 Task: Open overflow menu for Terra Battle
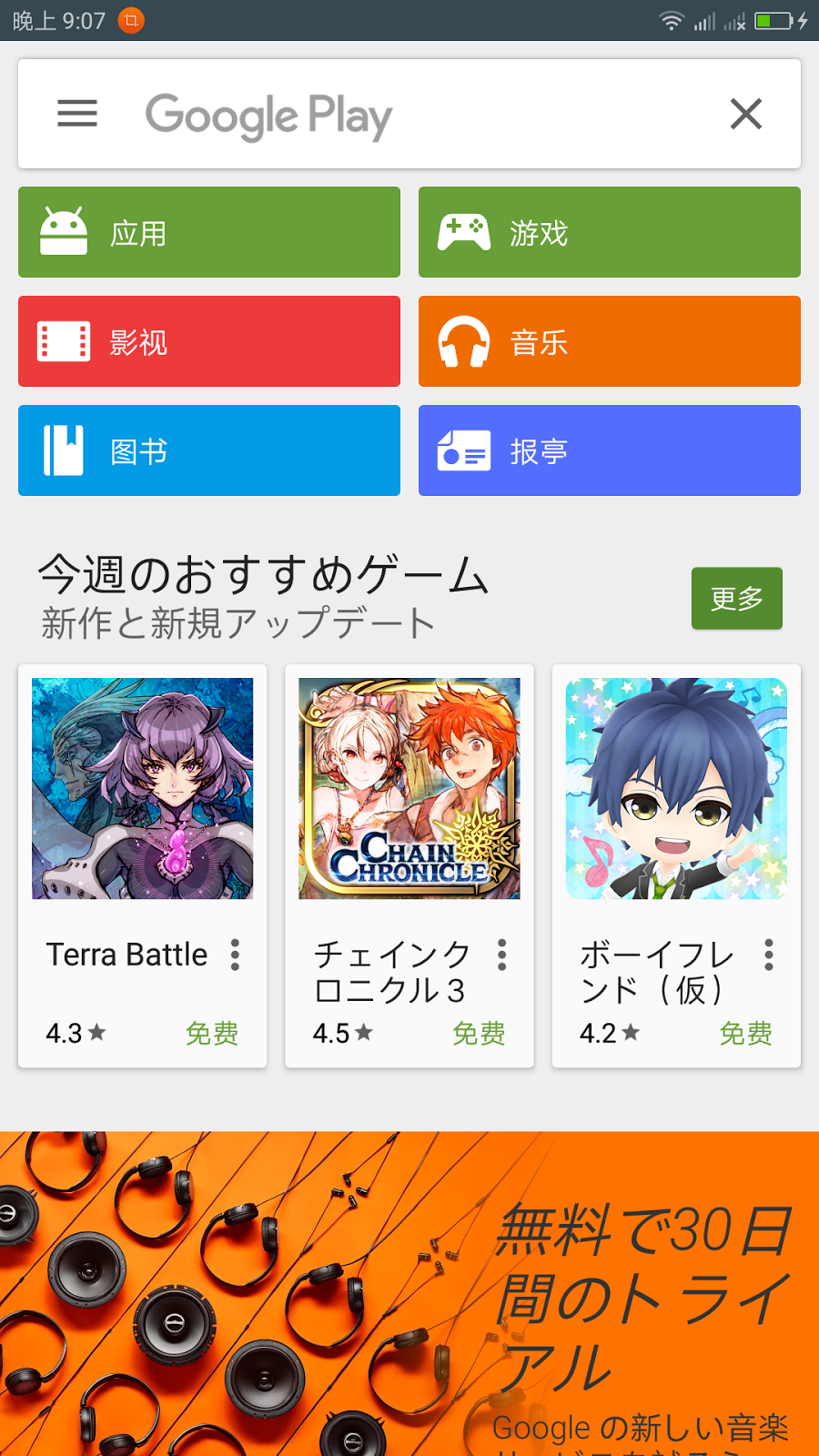236,955
